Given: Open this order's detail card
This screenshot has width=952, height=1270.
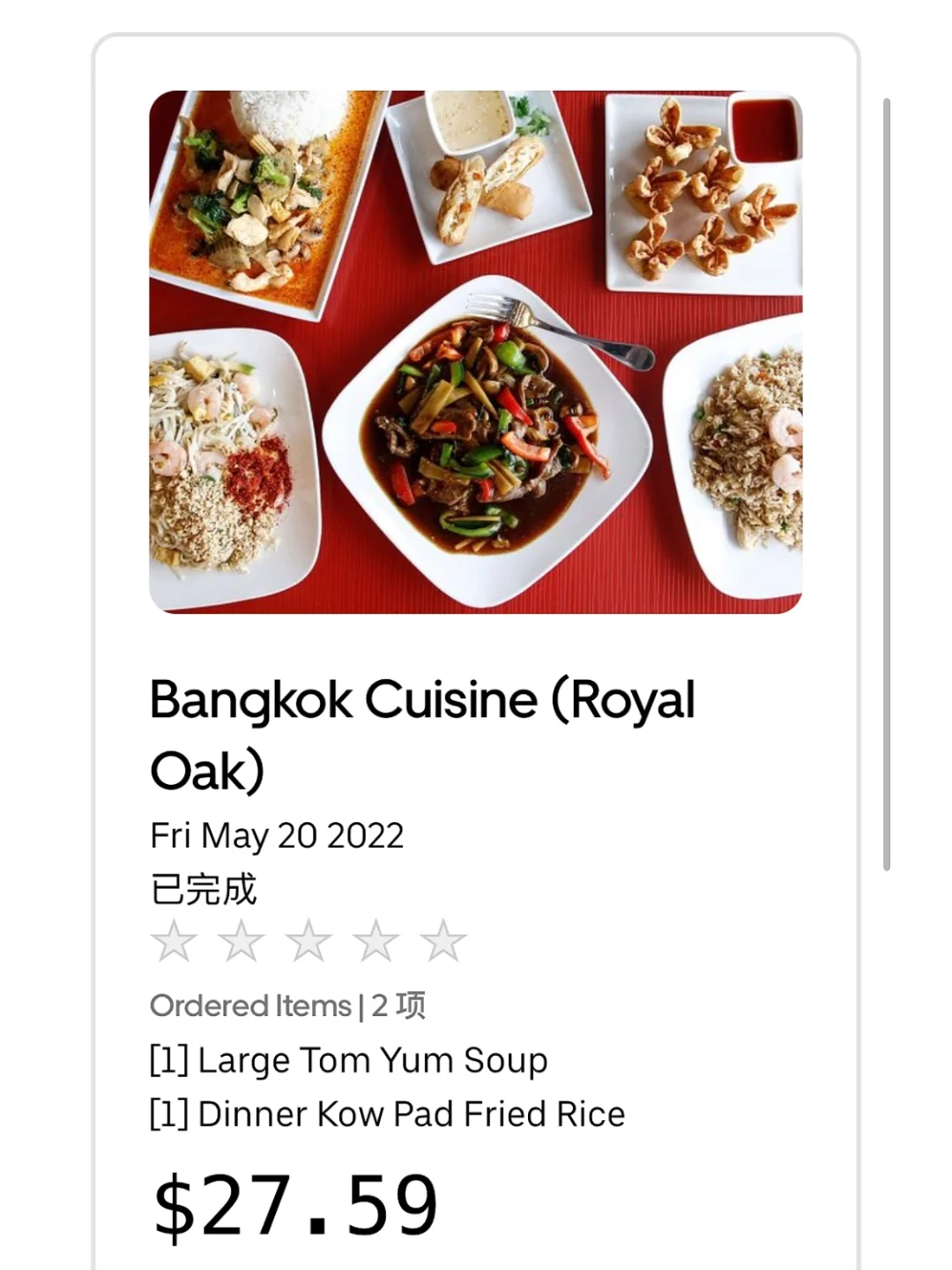Looking at the screenshot, I should pyautogui.click(x=476, y=635).
